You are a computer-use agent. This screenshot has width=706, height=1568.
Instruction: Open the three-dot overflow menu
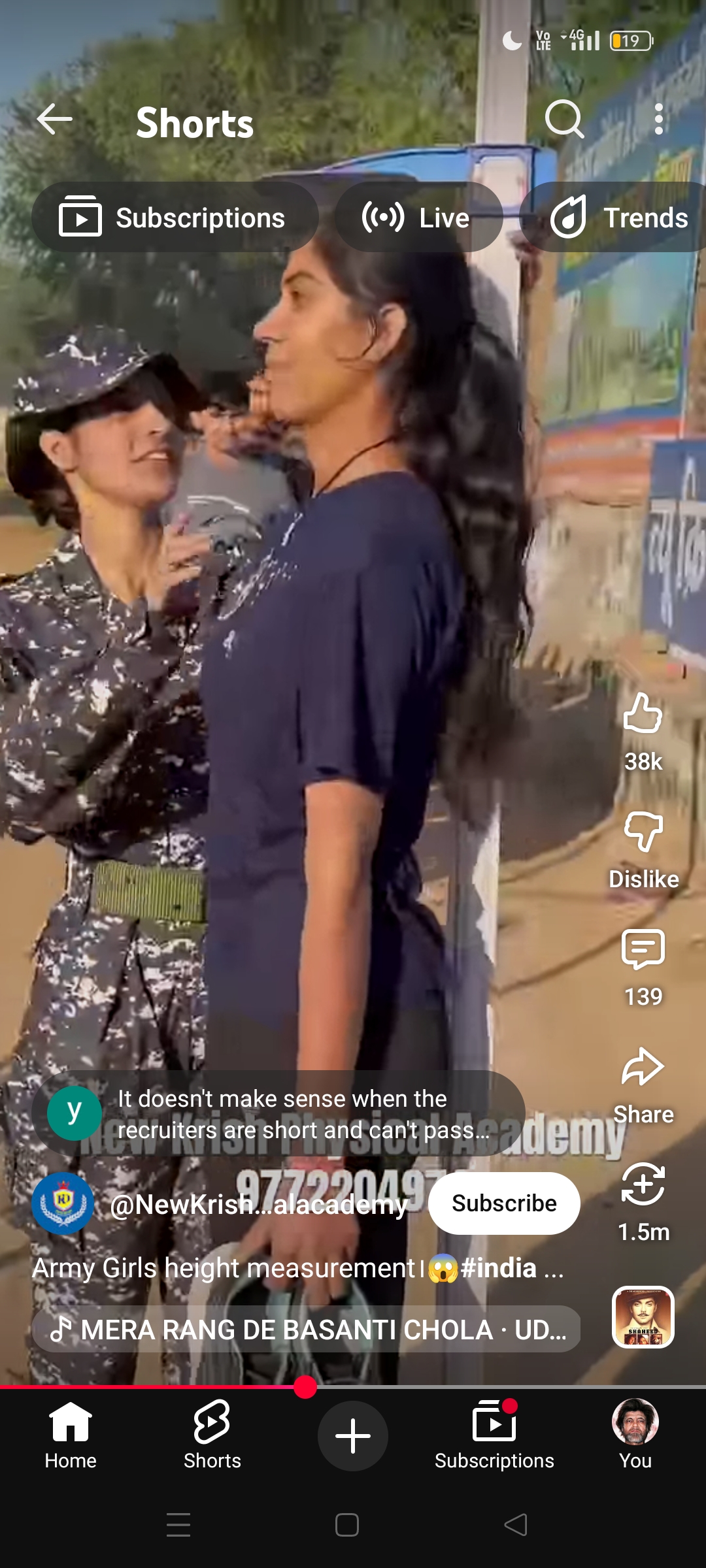(658, 120)
